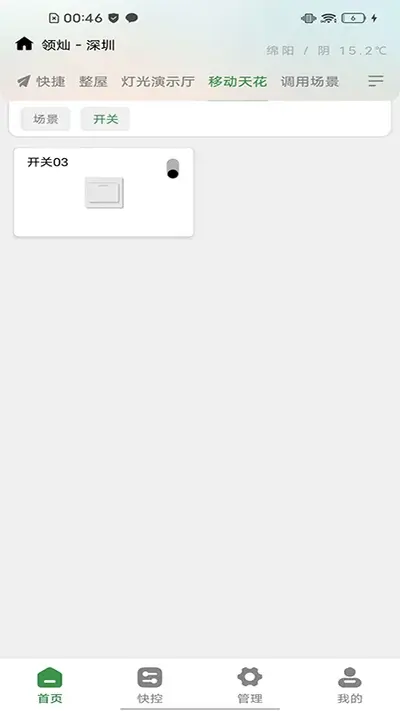This screenshot has width=400, height=711.
Task: Open the 领灿 - 深圳 home selector
Action: [65, 45]
